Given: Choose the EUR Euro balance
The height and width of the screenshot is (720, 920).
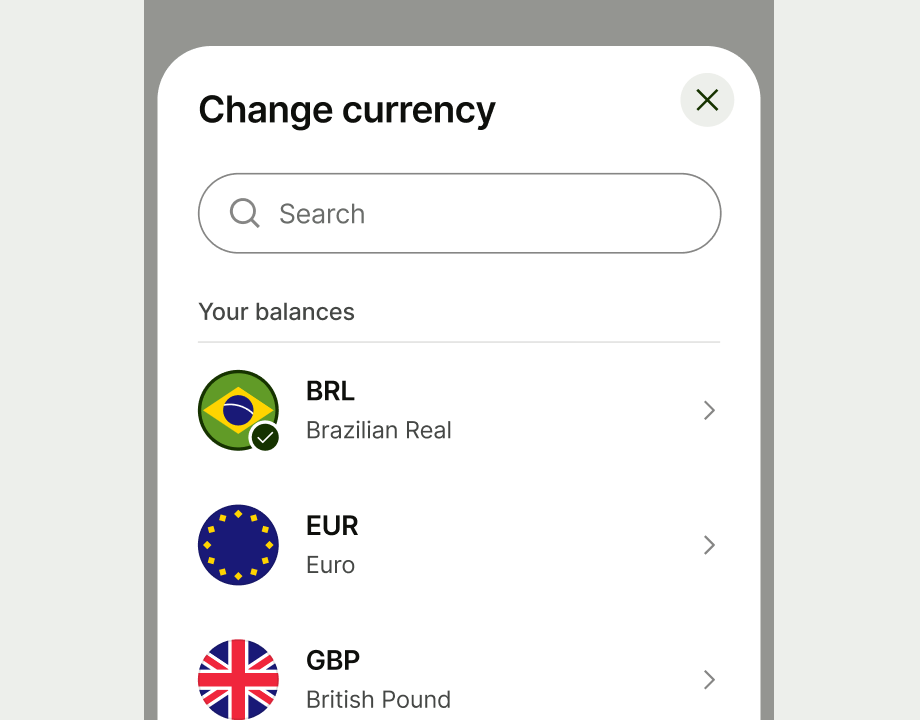Looking at the screenshot, I should (459, 545).
